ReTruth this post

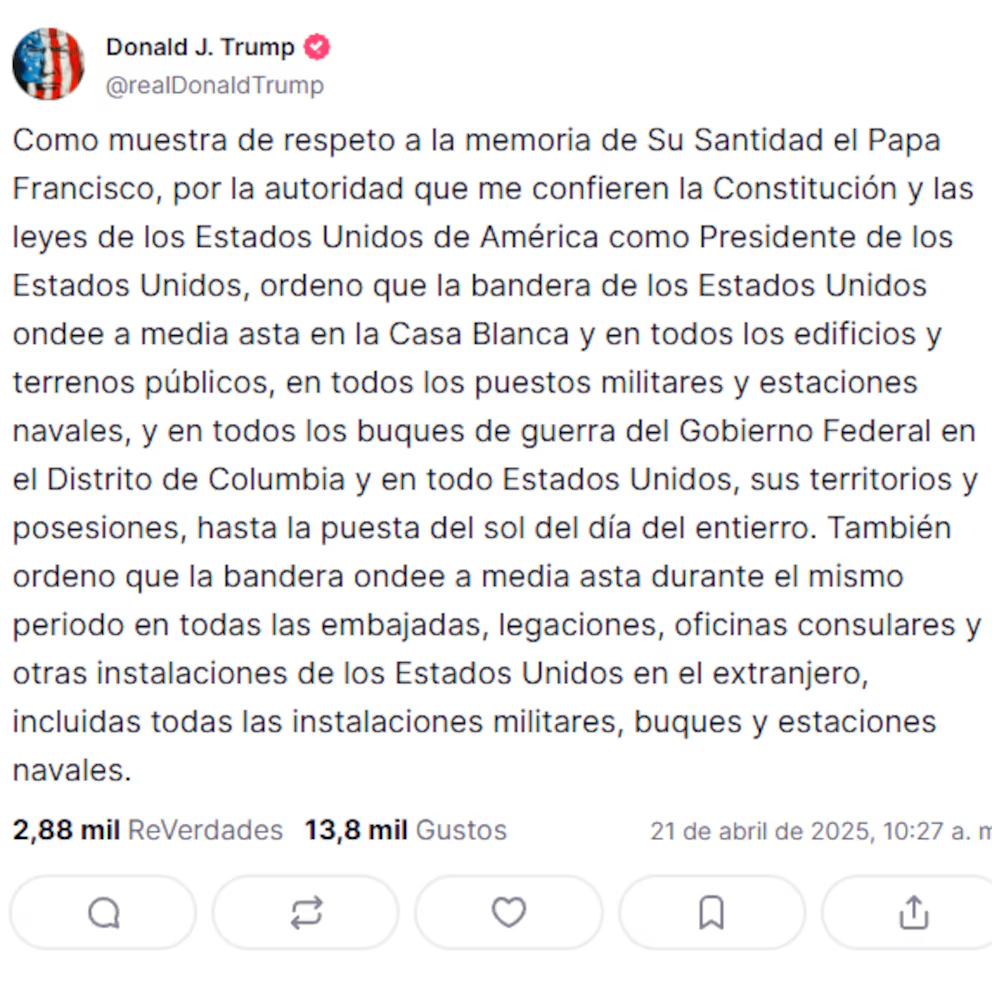tap(306, 912)
